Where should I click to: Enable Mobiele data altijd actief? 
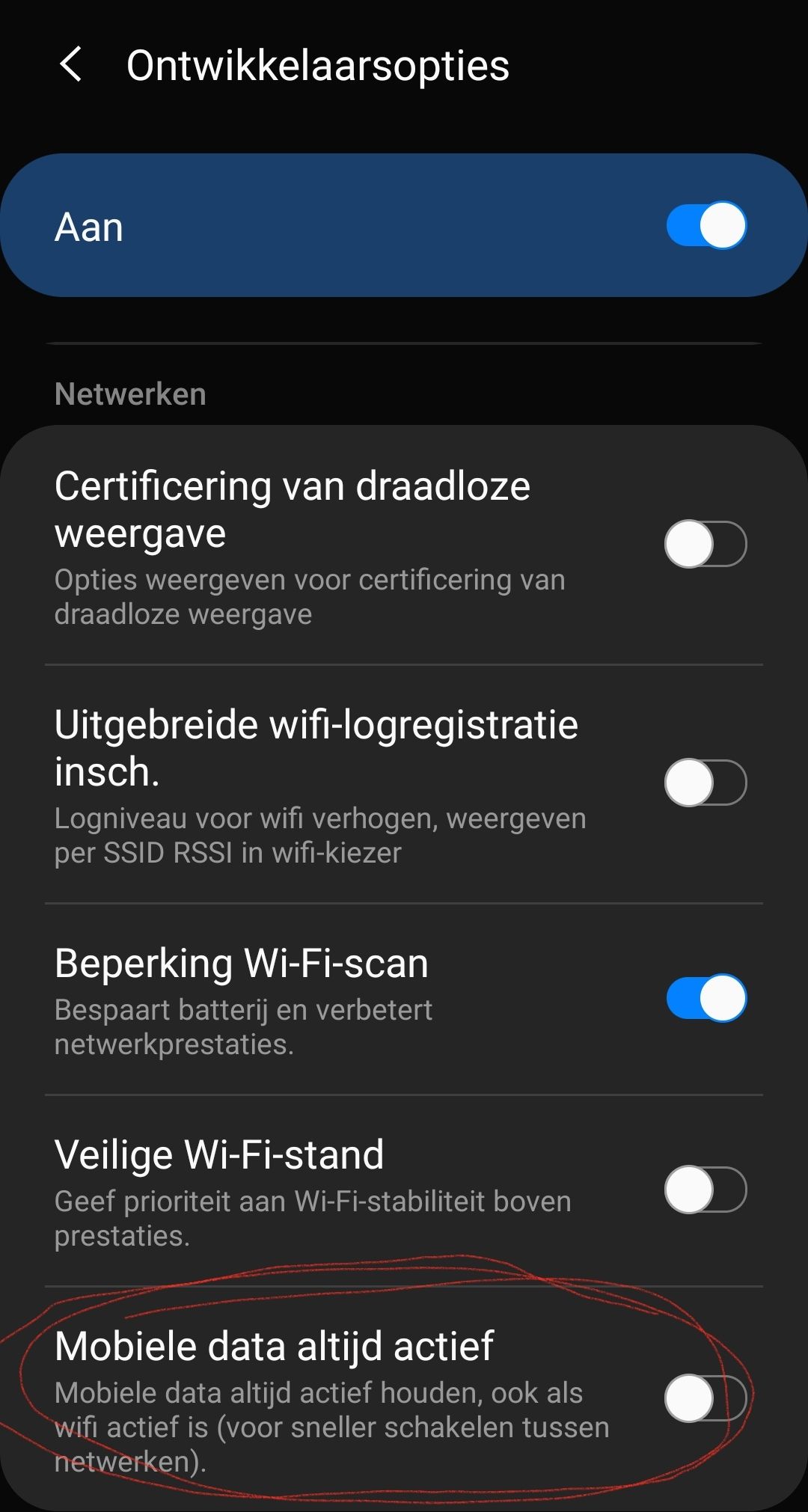click(706, 1398)
